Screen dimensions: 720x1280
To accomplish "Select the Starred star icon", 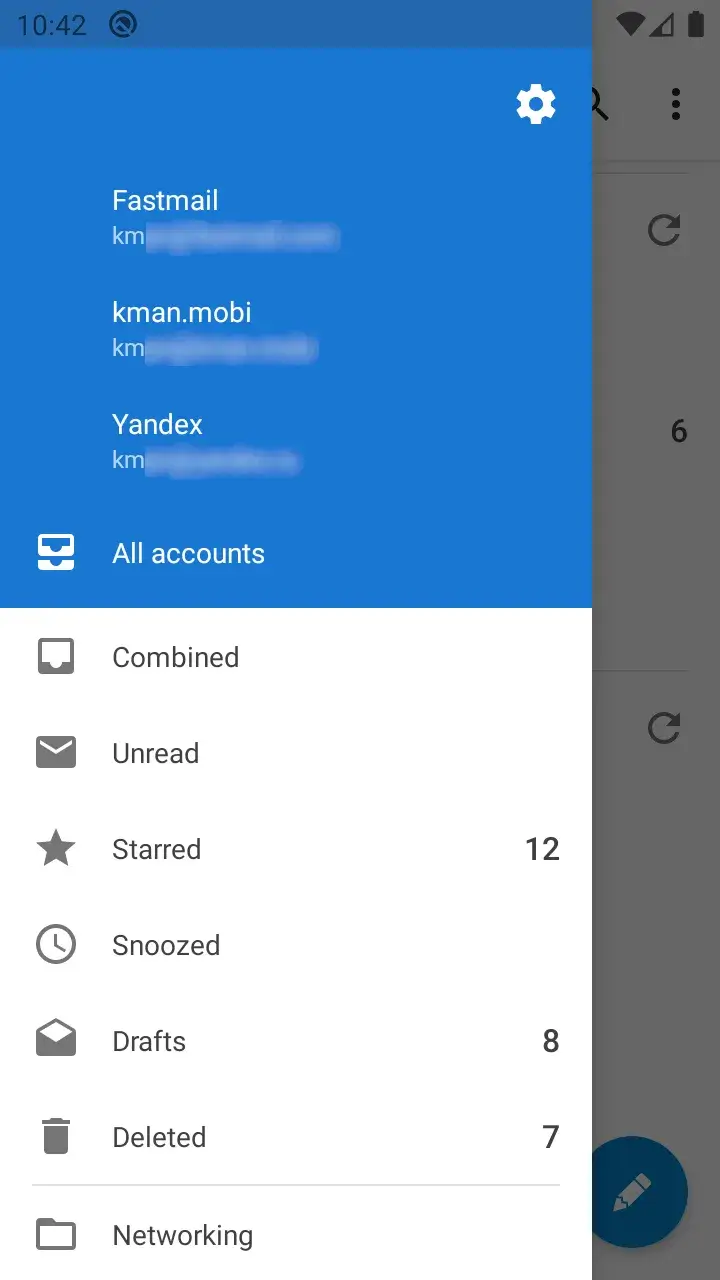I will [55, 848].
